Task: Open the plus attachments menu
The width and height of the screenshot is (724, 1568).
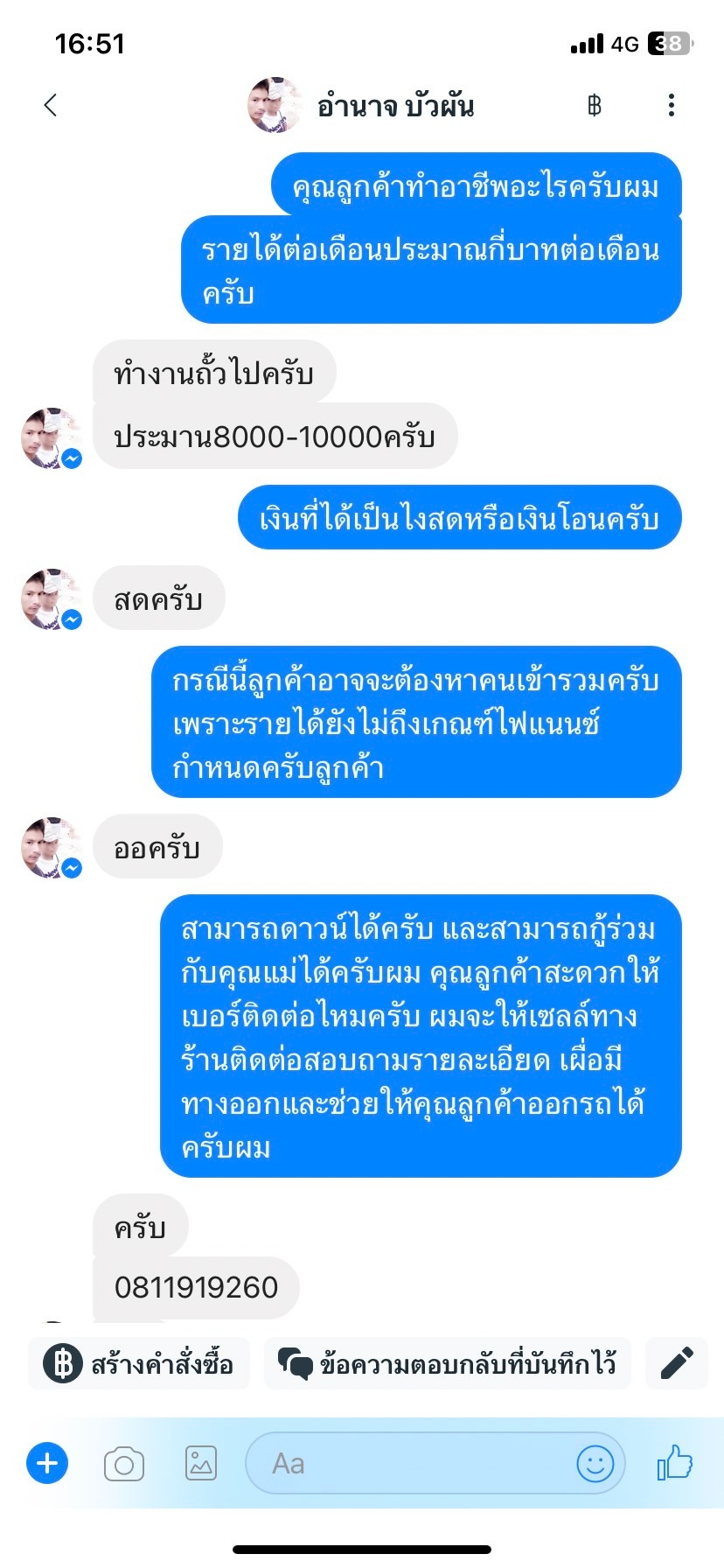Action: [x=47, y=1463]
